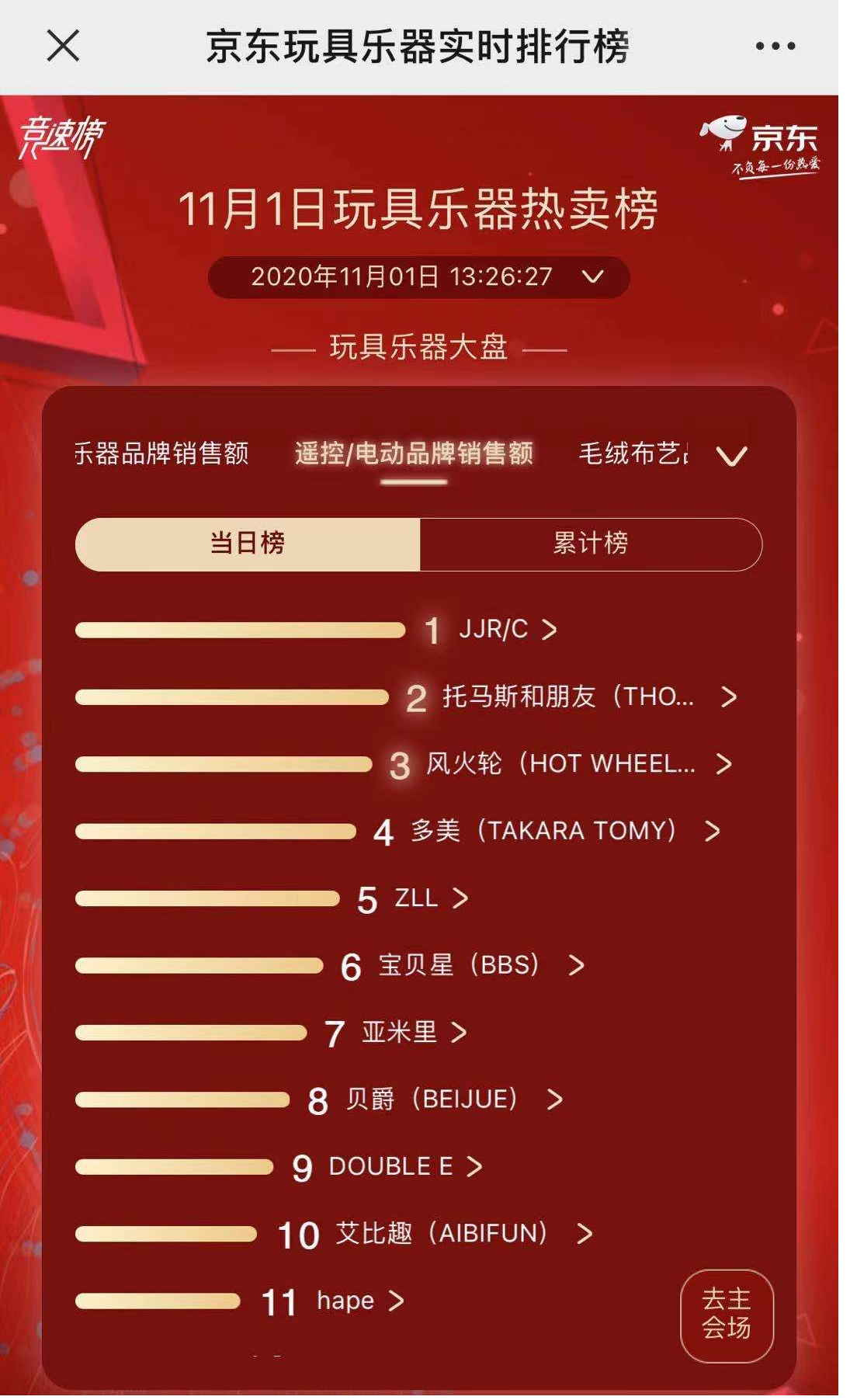Select the 当日榜 segment

248,544
